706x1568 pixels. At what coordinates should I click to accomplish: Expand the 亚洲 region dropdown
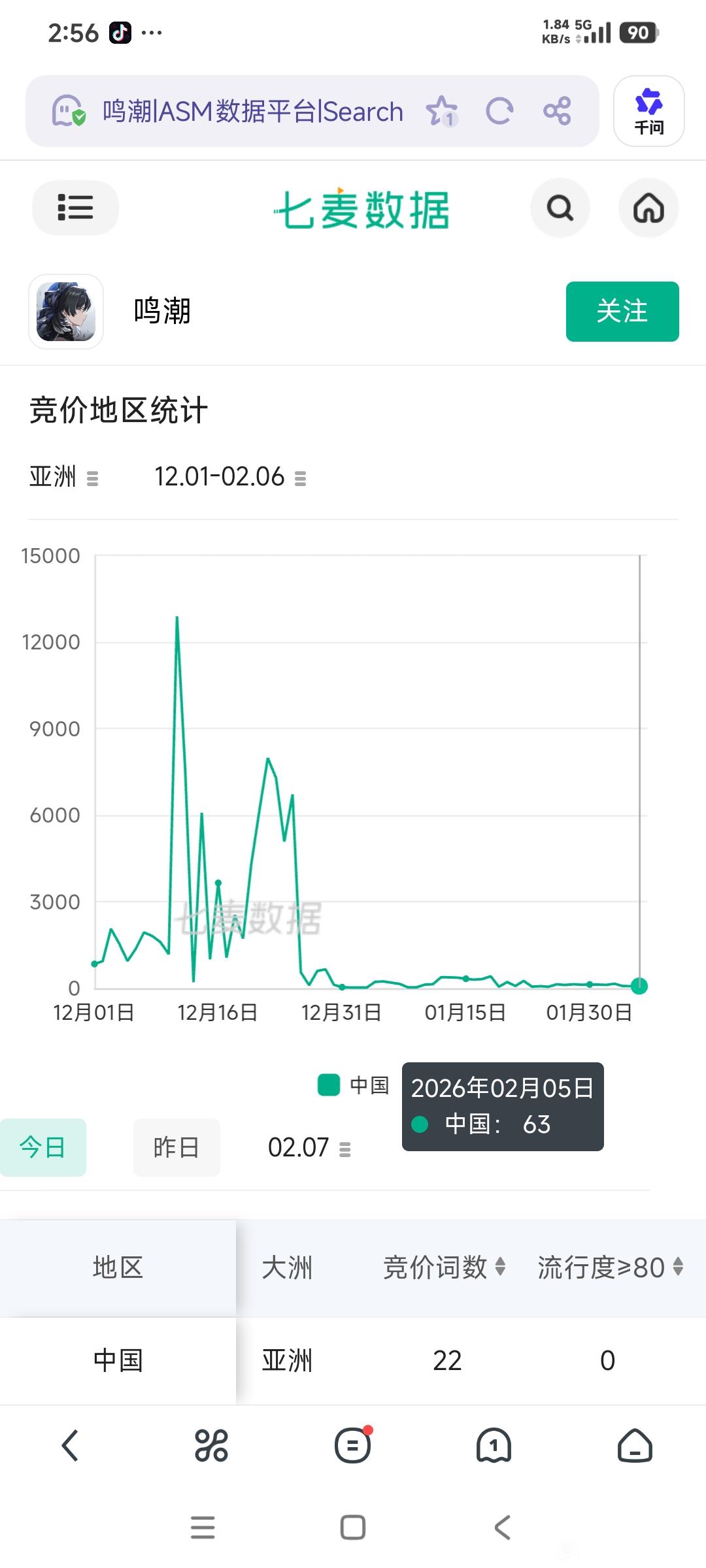tap(64, 477)
